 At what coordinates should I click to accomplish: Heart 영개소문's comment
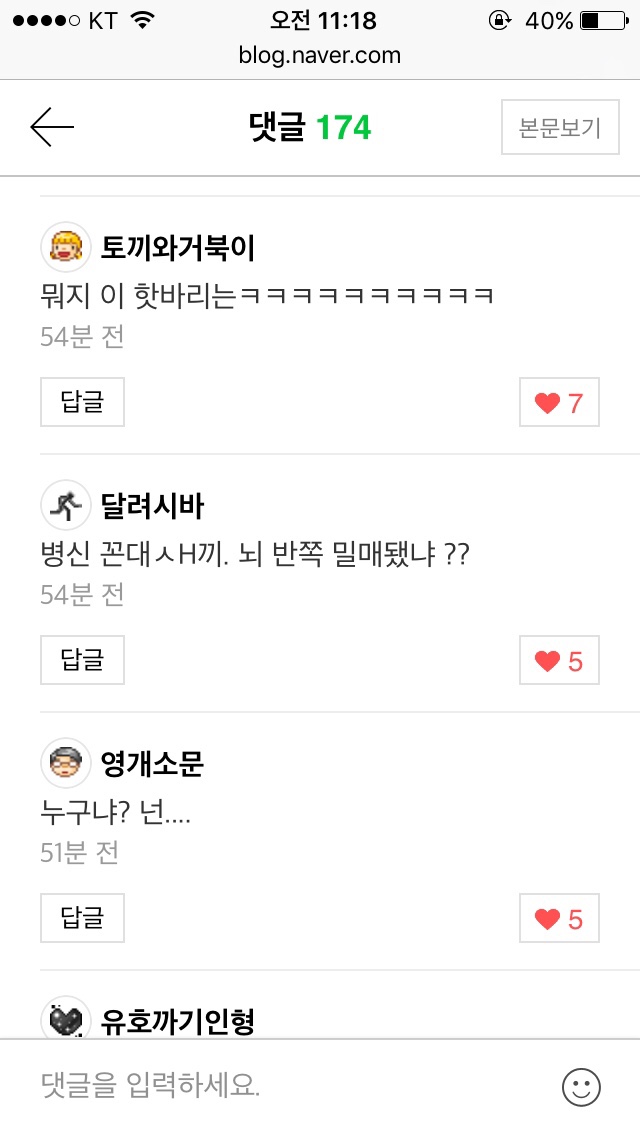pos(559,919)
